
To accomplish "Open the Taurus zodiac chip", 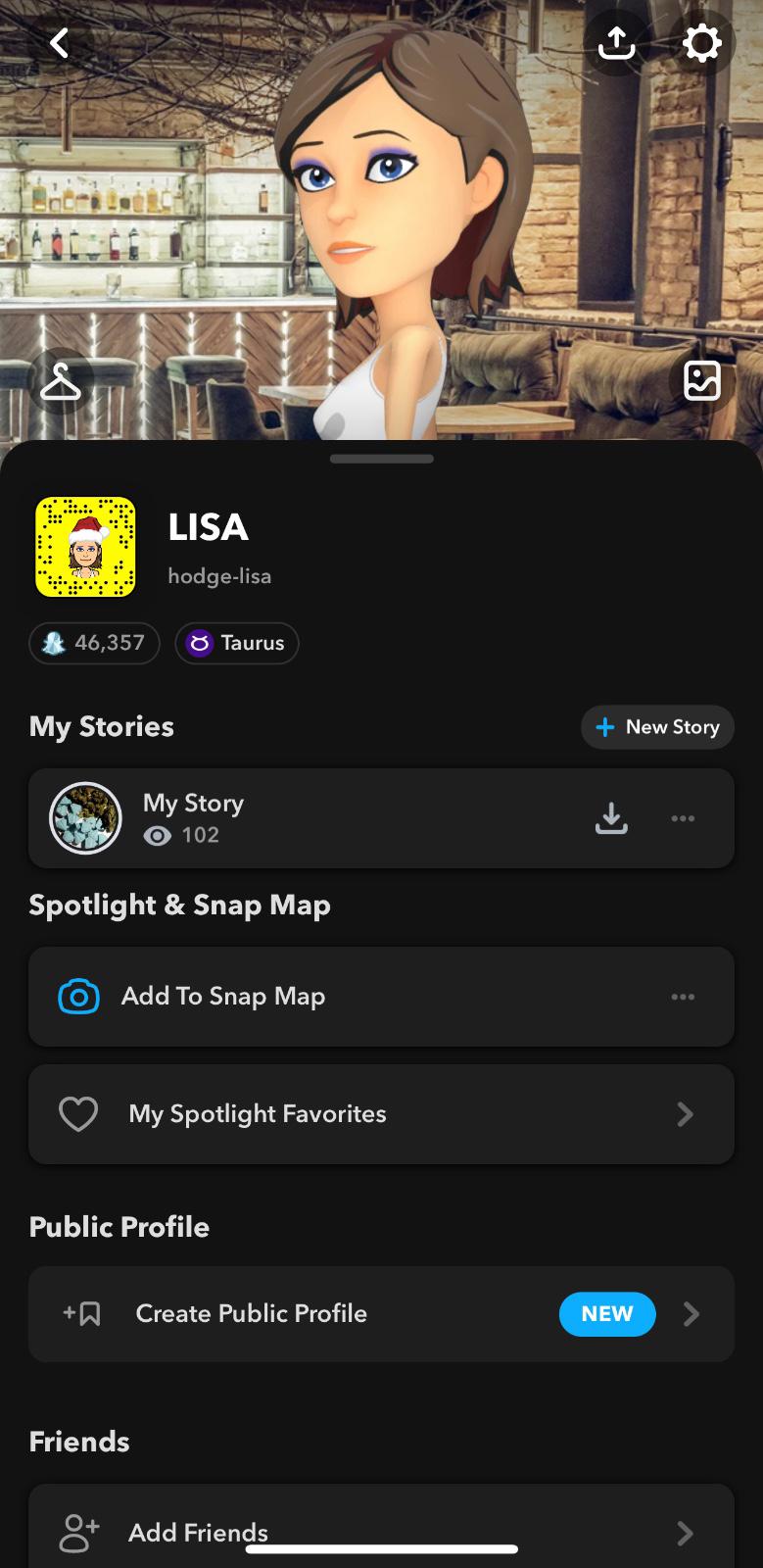I will [237, 643].
